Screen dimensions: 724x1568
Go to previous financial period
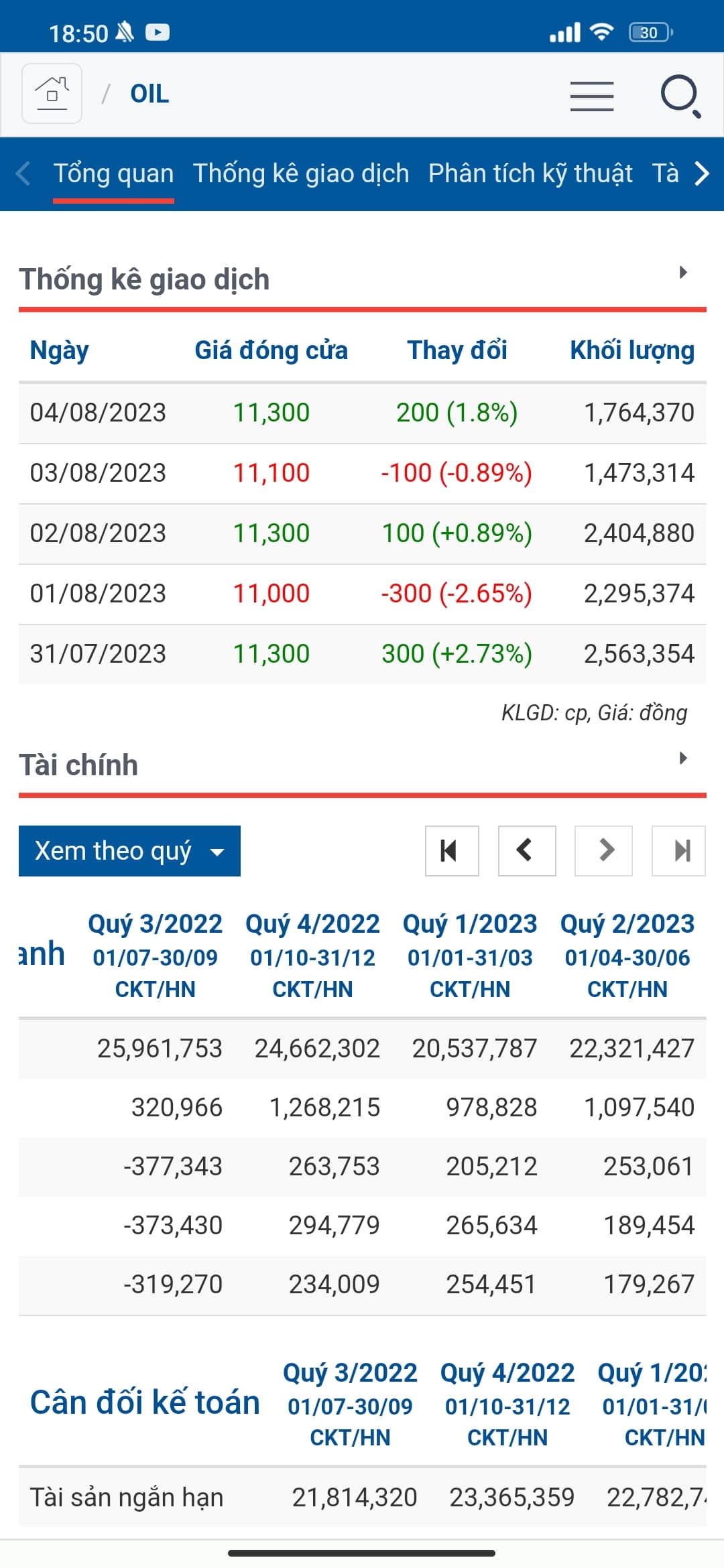(x=527, y=851)
